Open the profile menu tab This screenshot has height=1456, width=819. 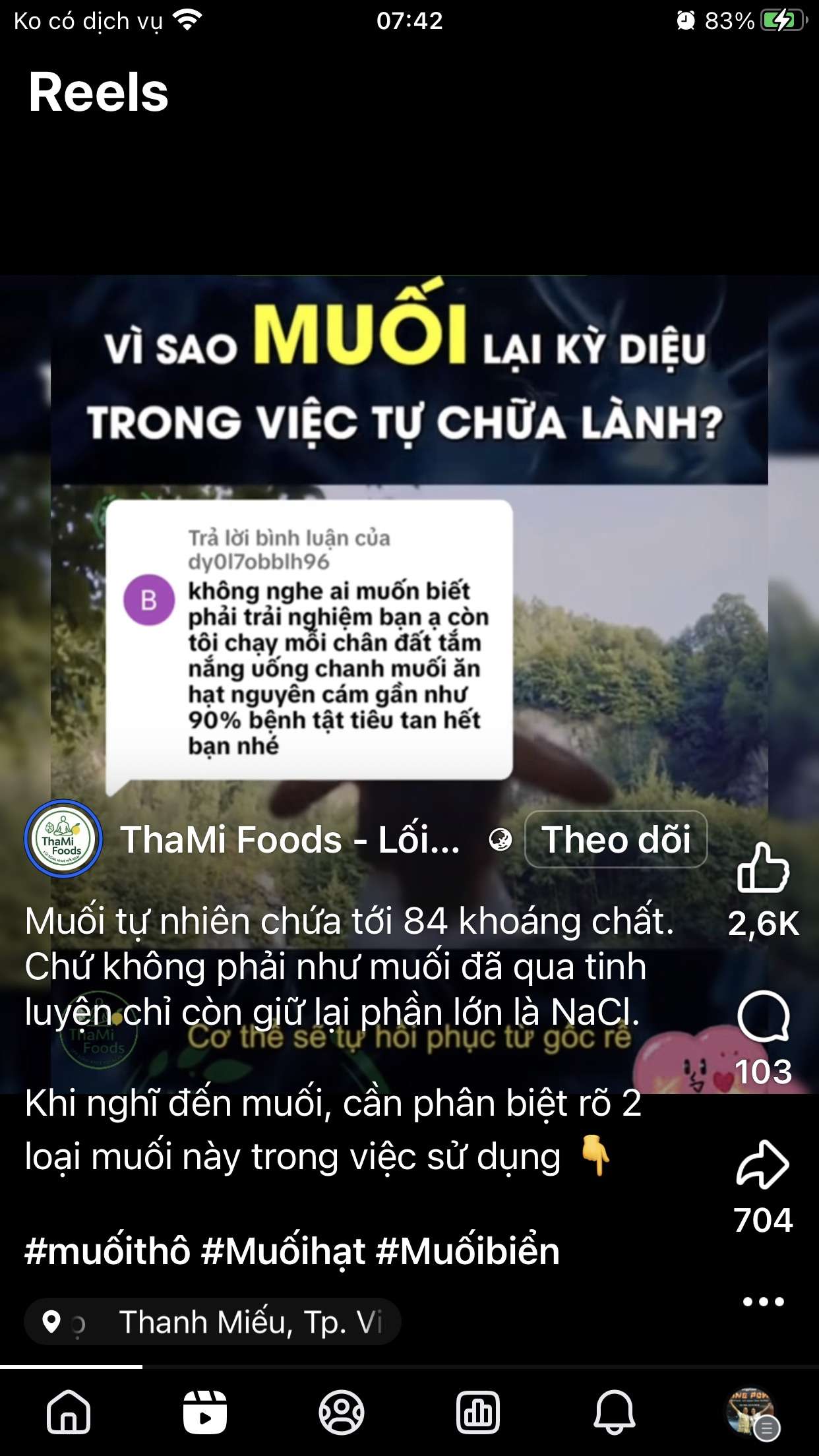click(751, 1412)
